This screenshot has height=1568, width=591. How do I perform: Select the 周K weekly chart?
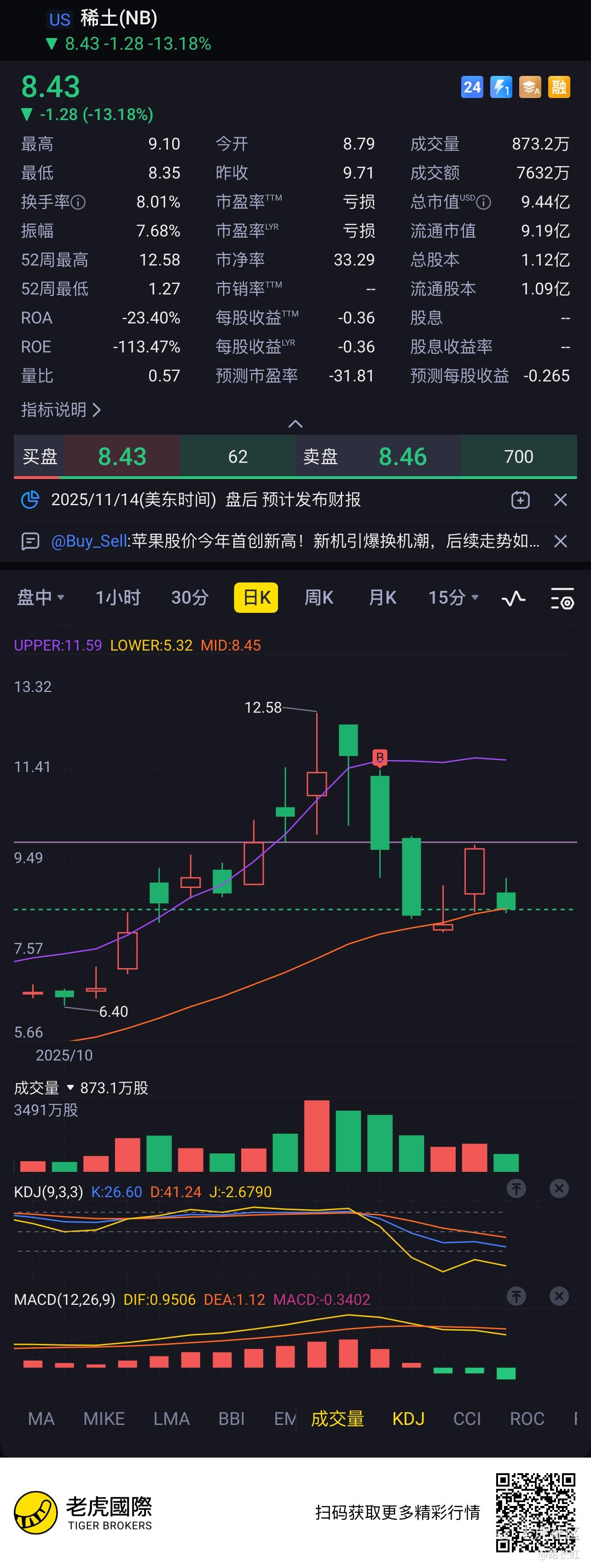pyautogui.click(x=319, y=598)
